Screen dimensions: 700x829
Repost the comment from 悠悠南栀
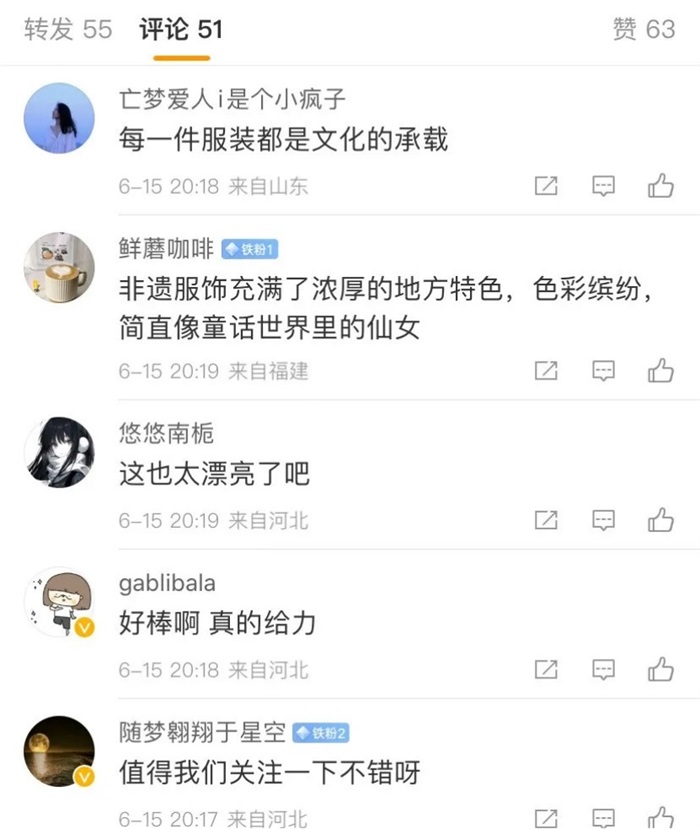[546, 520]
